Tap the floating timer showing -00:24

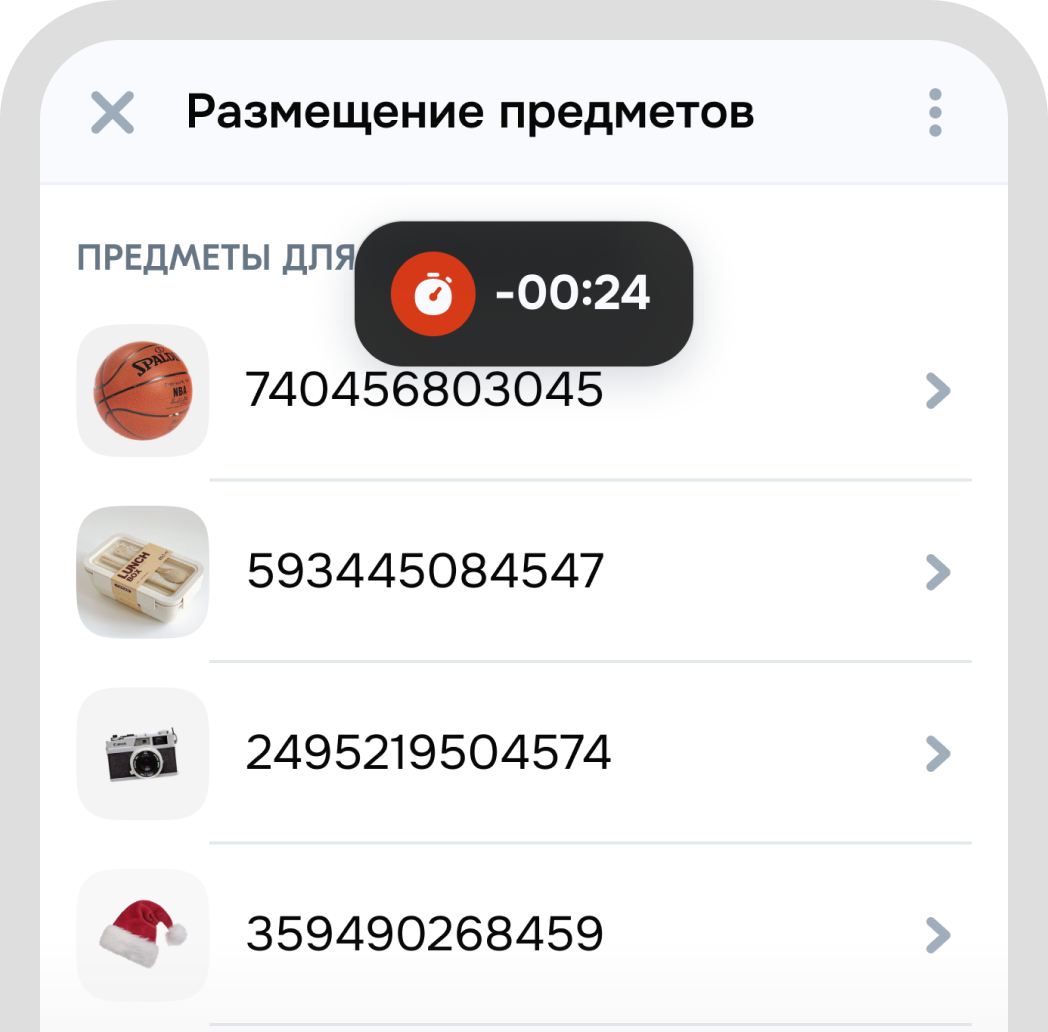pyautogui.click(x=524, y=293)
